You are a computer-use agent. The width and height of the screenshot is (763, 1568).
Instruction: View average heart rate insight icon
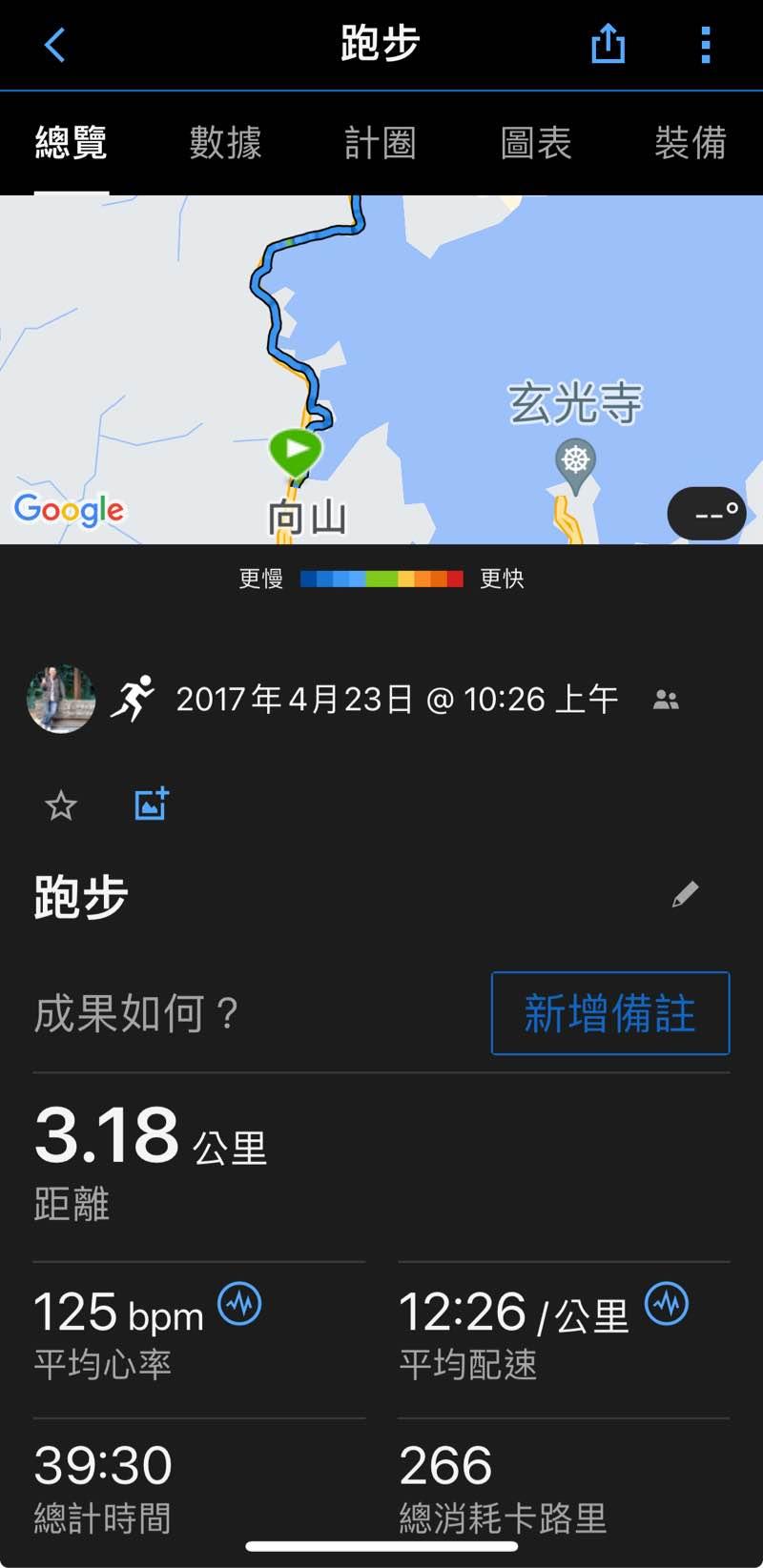[x=239, y=1304]
